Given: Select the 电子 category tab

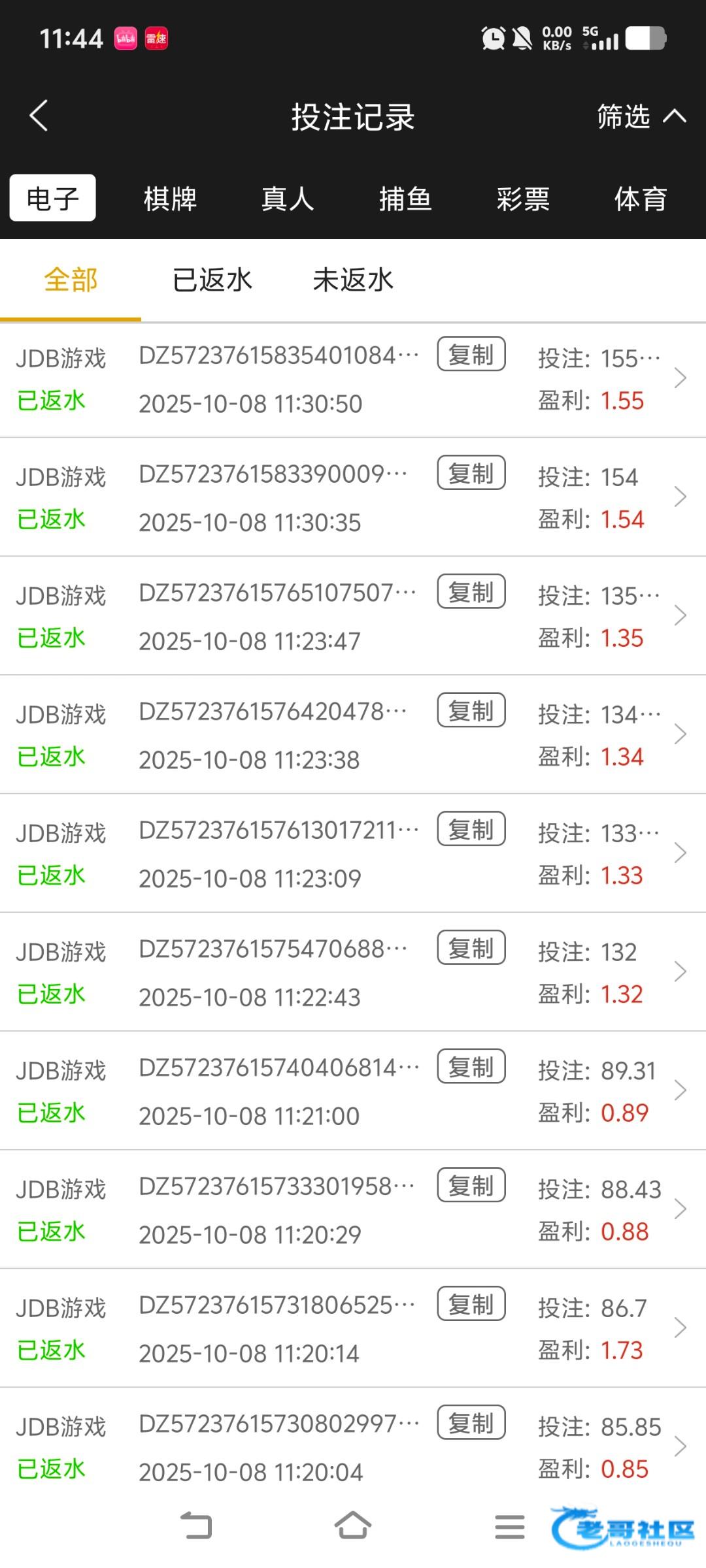Looking at the screenshot, I should click(52, 198).
